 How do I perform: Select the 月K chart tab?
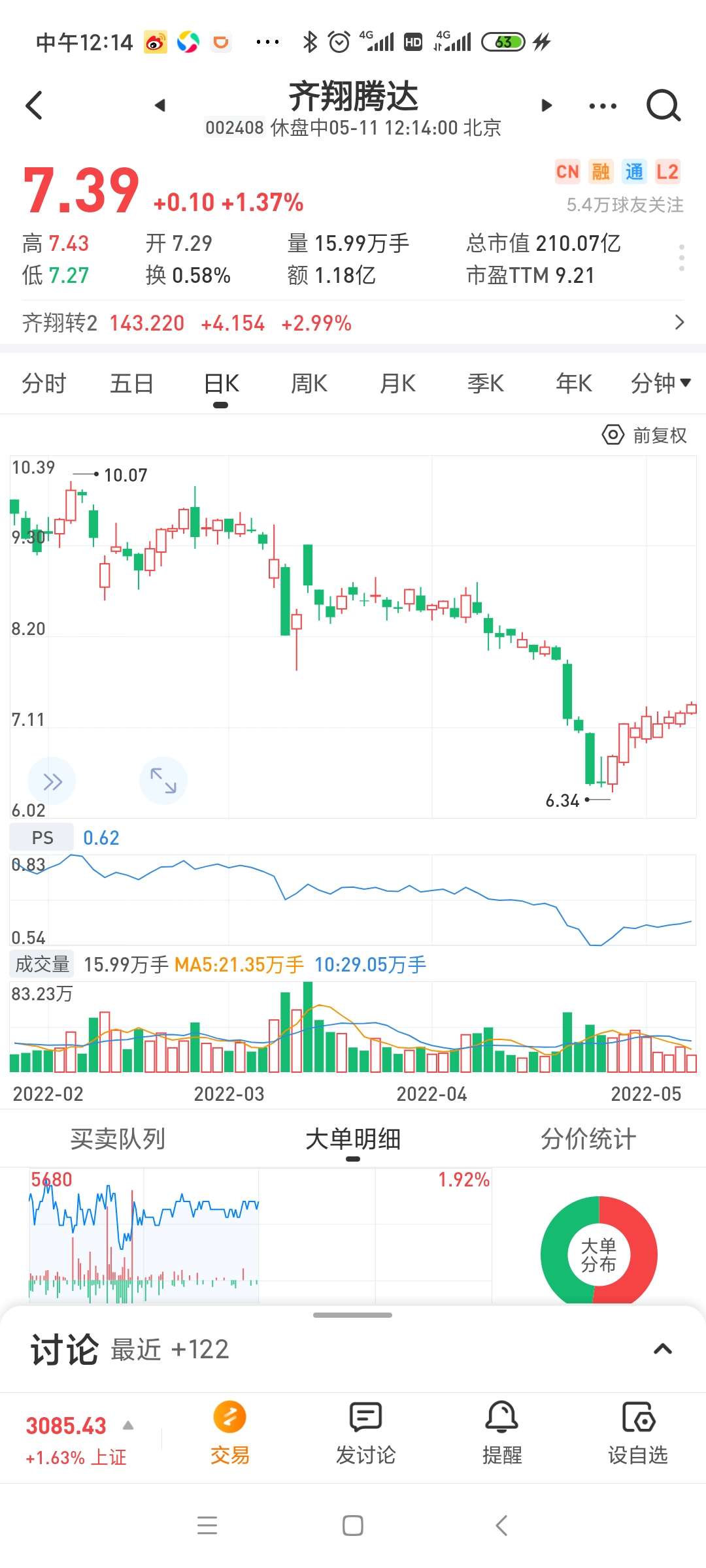coord(397,384)
